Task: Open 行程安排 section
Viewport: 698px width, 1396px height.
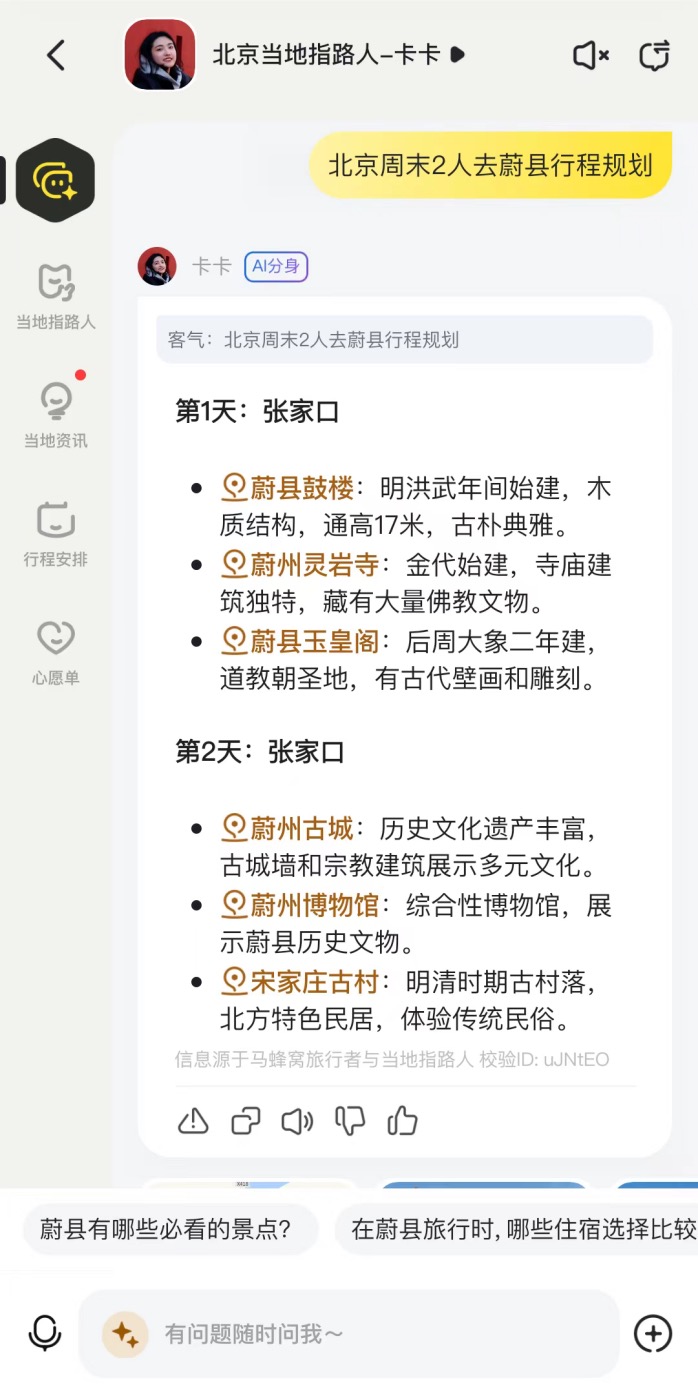Action: [55, 533]
